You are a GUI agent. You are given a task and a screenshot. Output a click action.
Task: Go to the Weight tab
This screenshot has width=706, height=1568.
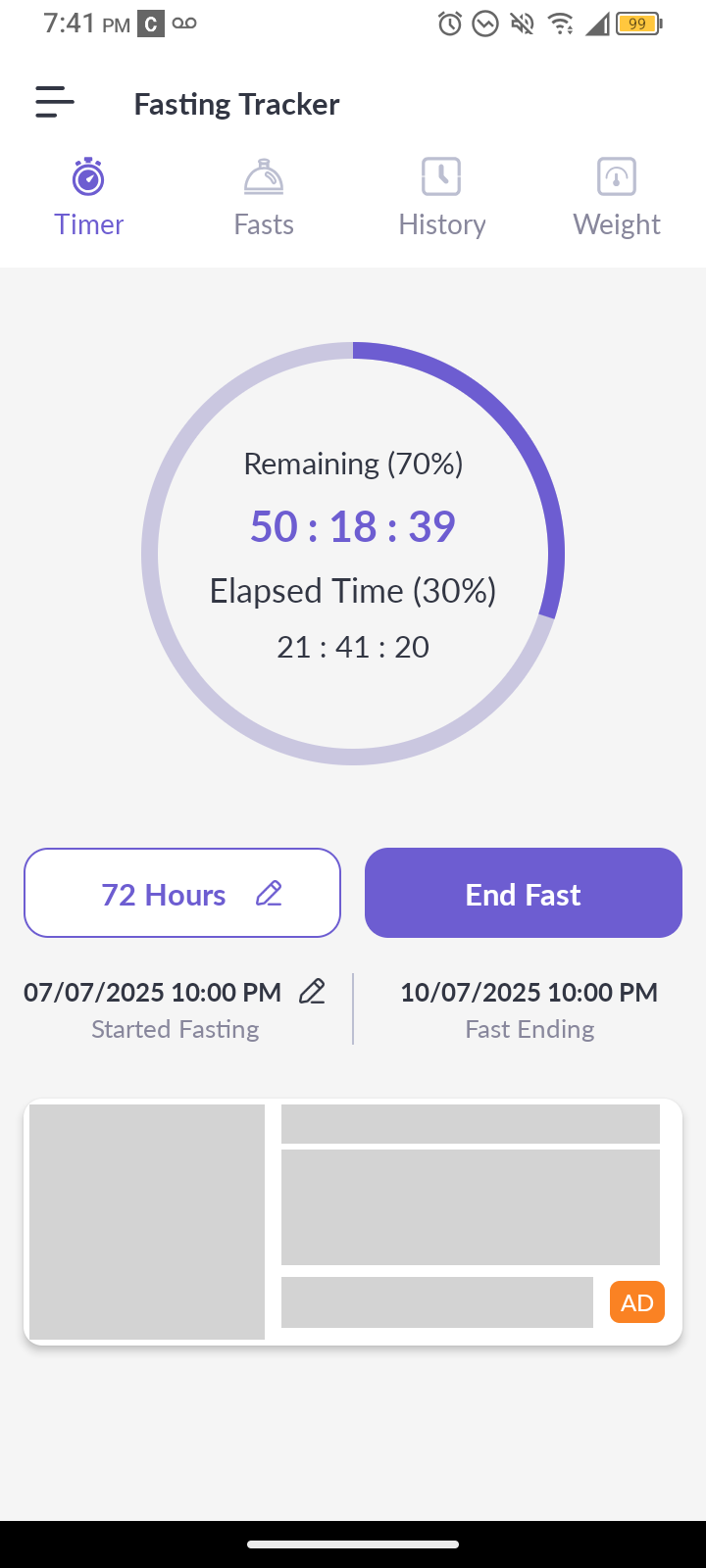(x=617, y=198)
